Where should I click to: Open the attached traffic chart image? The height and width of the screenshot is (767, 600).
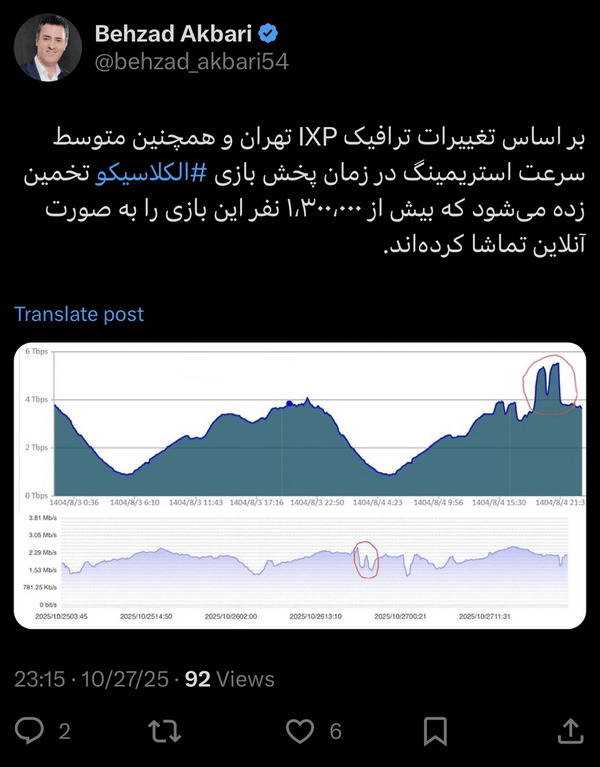click(300, 486)
